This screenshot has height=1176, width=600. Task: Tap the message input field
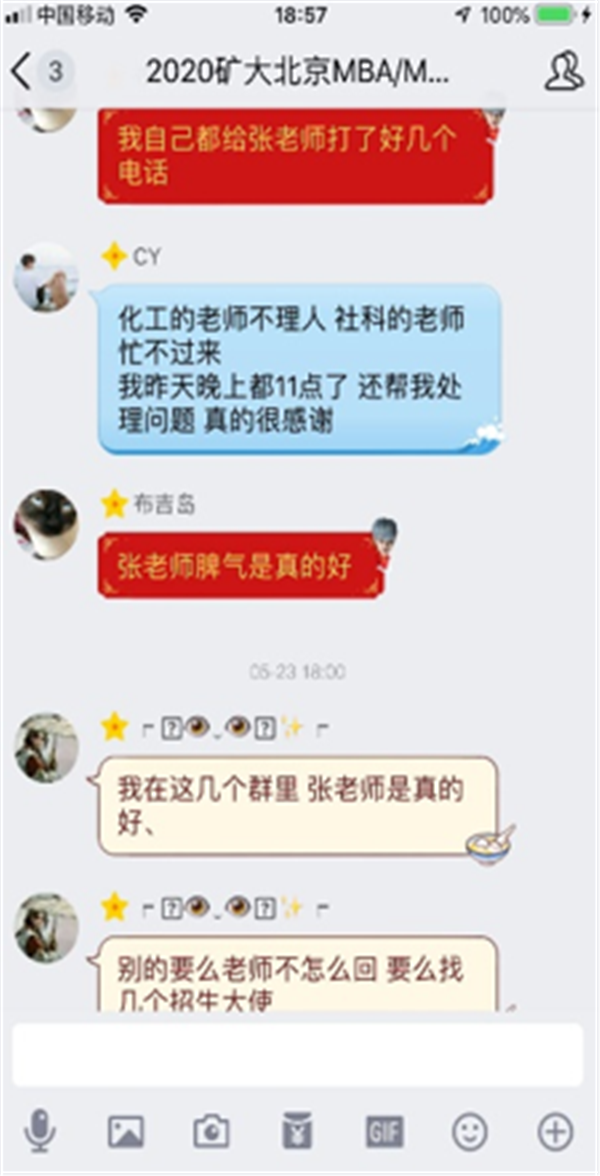pyautogui.click(x=297, y=1055)
